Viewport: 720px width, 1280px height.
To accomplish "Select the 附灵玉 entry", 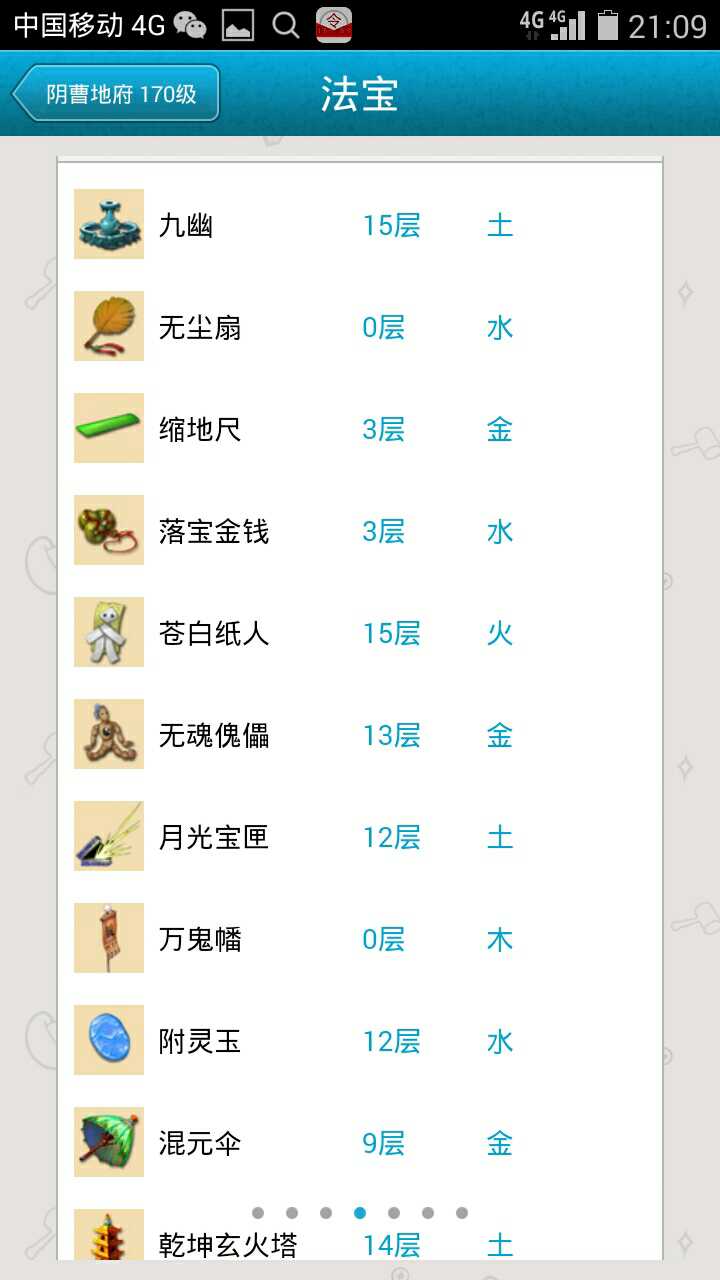I will click(x=360, y=1041).
